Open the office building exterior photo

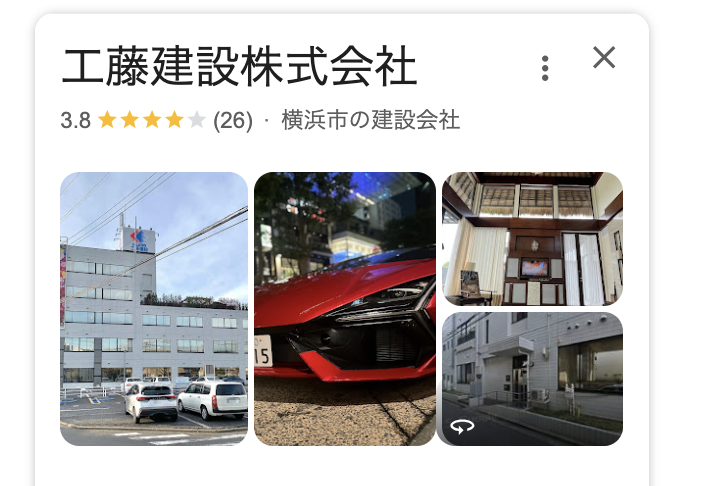point(154,309)
